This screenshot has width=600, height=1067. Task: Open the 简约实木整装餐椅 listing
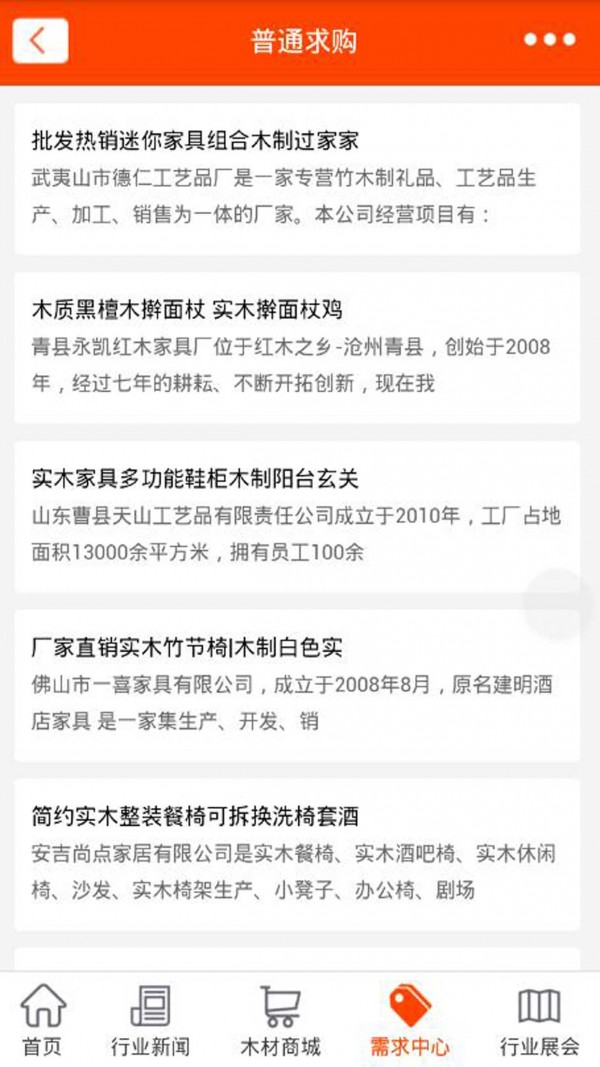coord(297,854)
